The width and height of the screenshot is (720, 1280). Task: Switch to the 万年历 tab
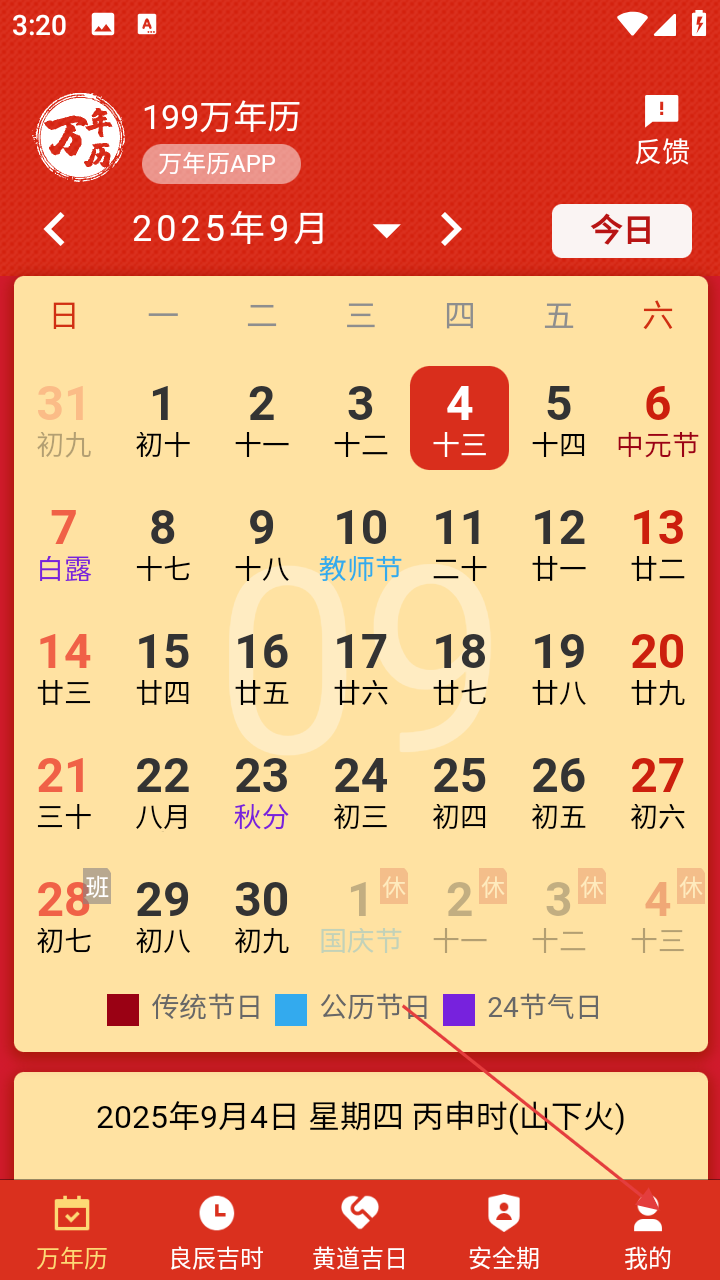tap(72, 1232)
